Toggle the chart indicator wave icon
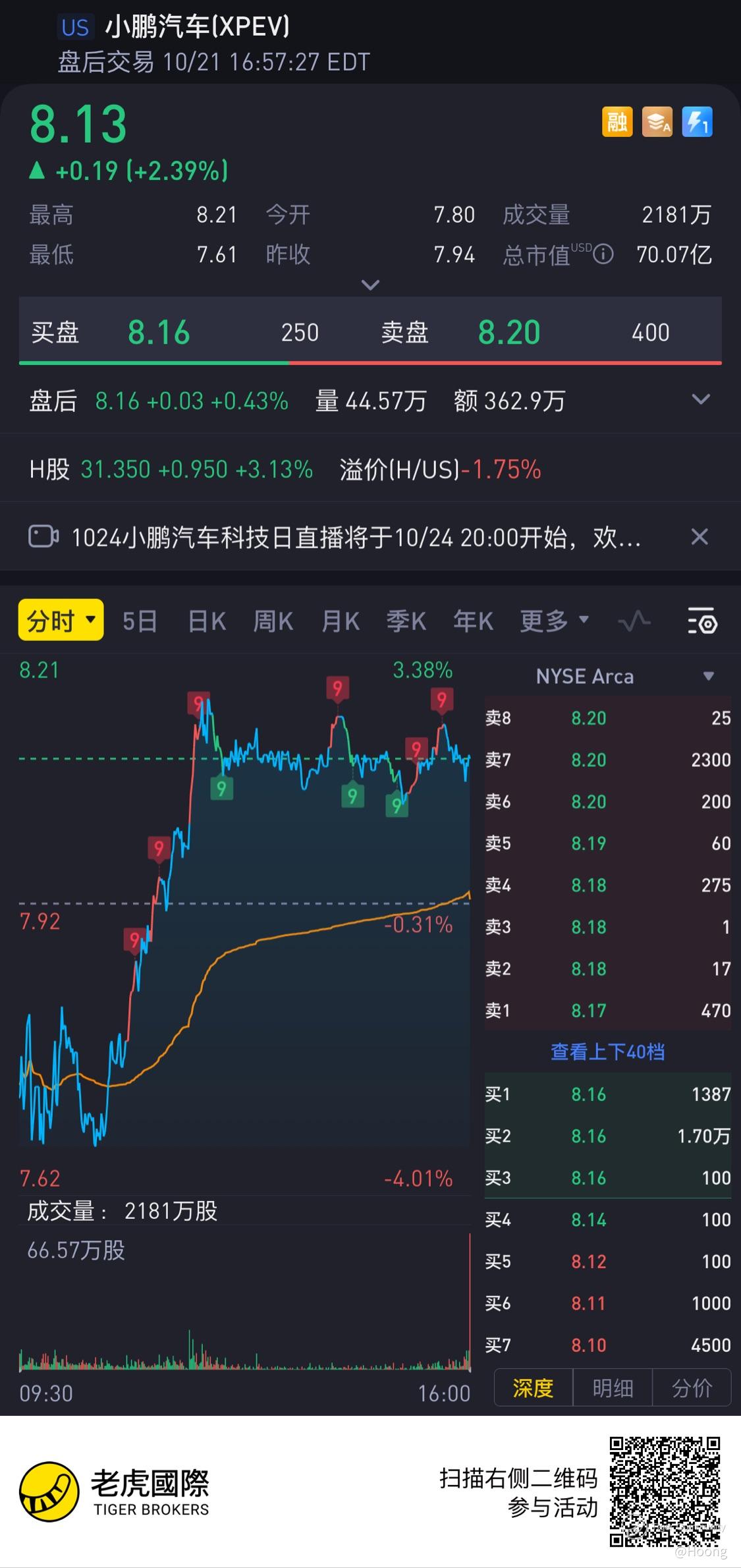Screen dimensions: 741x1568 click(x=634, y=621)
